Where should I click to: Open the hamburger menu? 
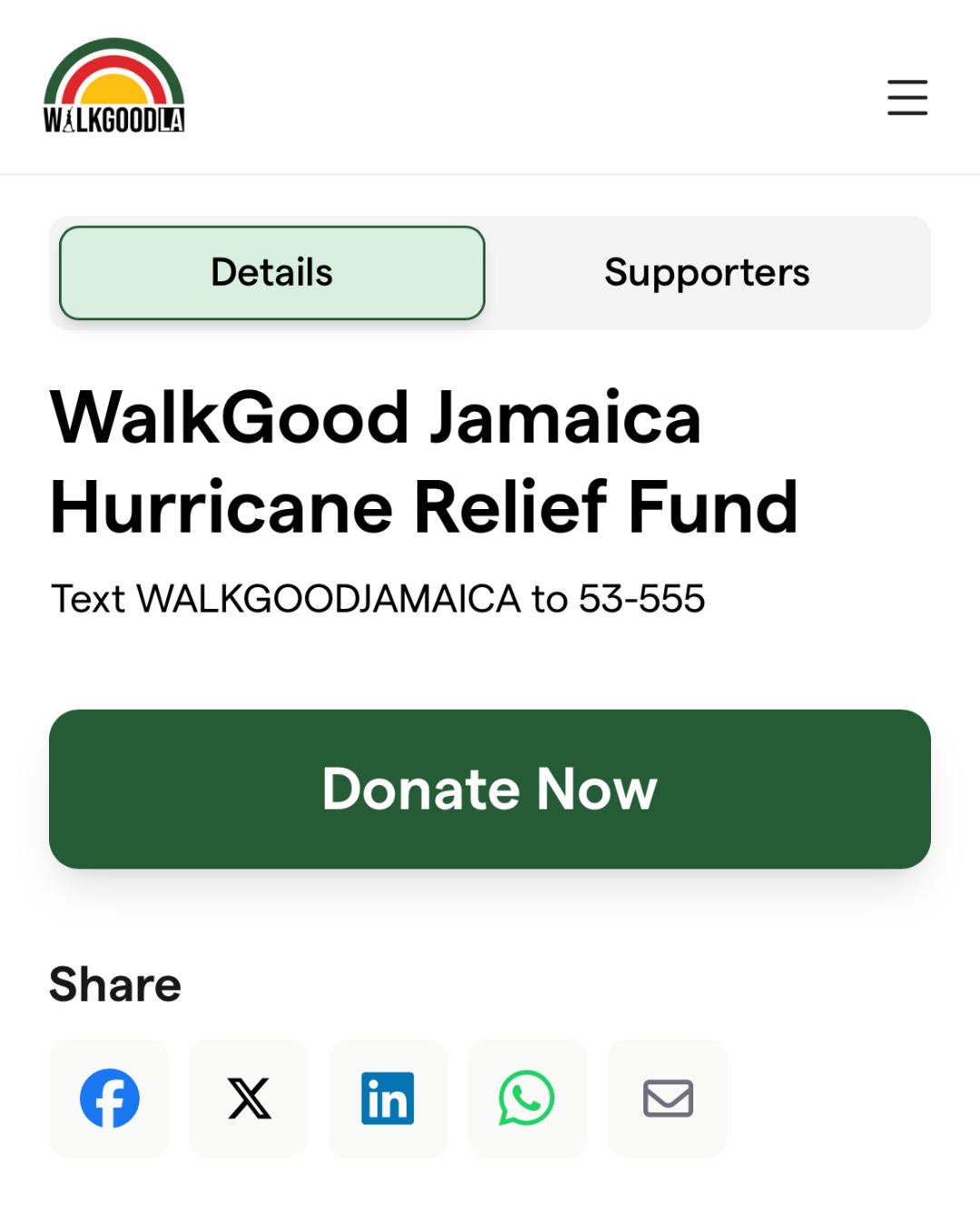906,97
